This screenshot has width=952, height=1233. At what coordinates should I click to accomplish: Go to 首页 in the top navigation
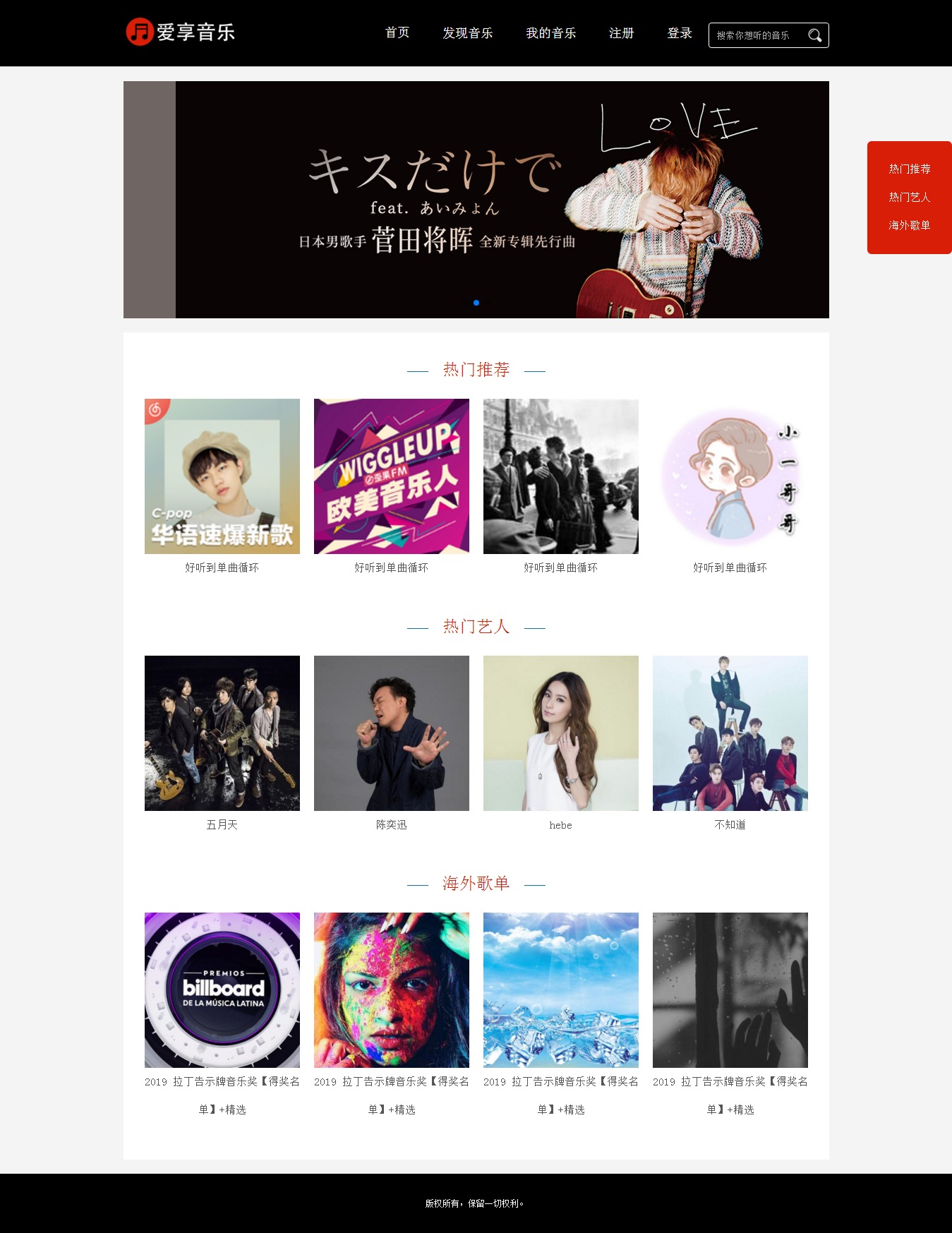coord(397,33)
